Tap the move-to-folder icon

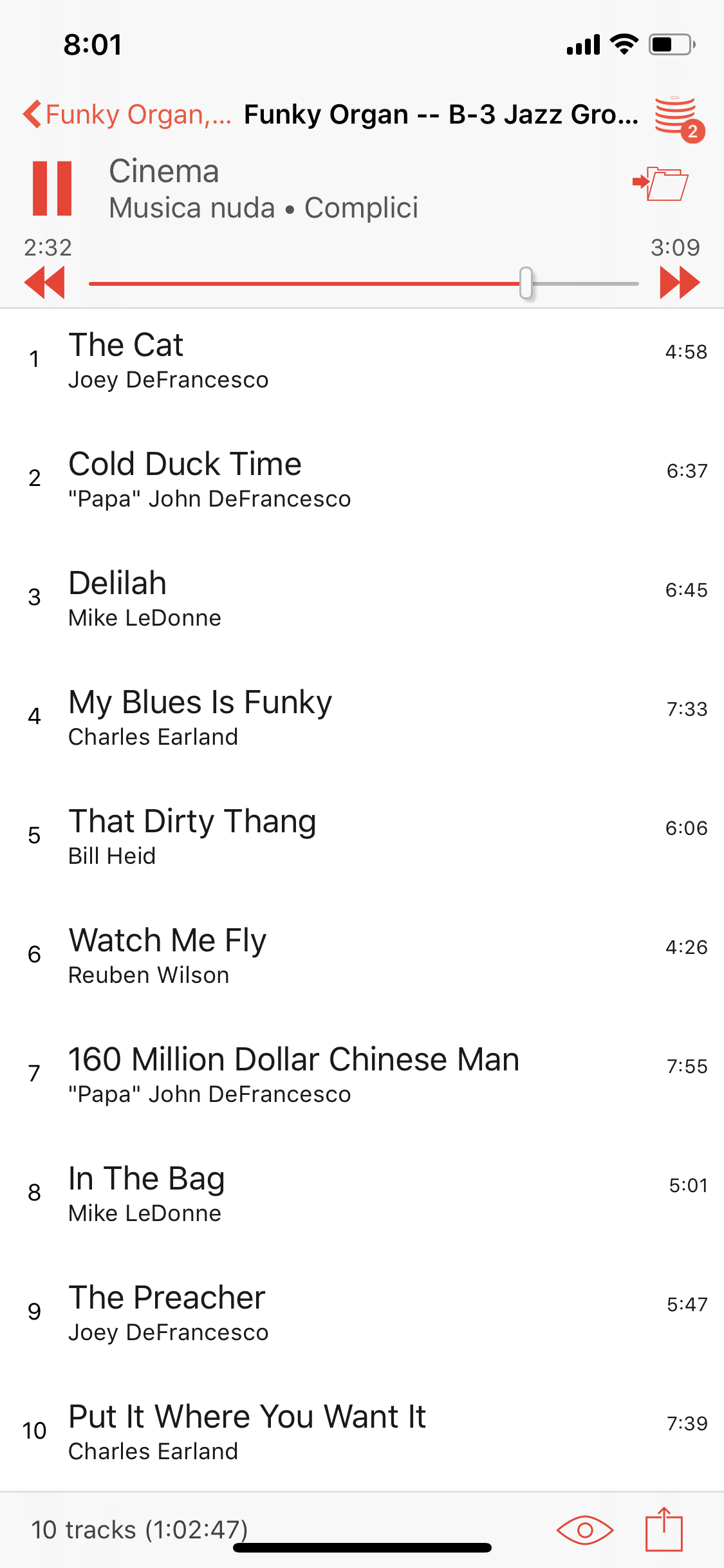[x=661, y=183]
